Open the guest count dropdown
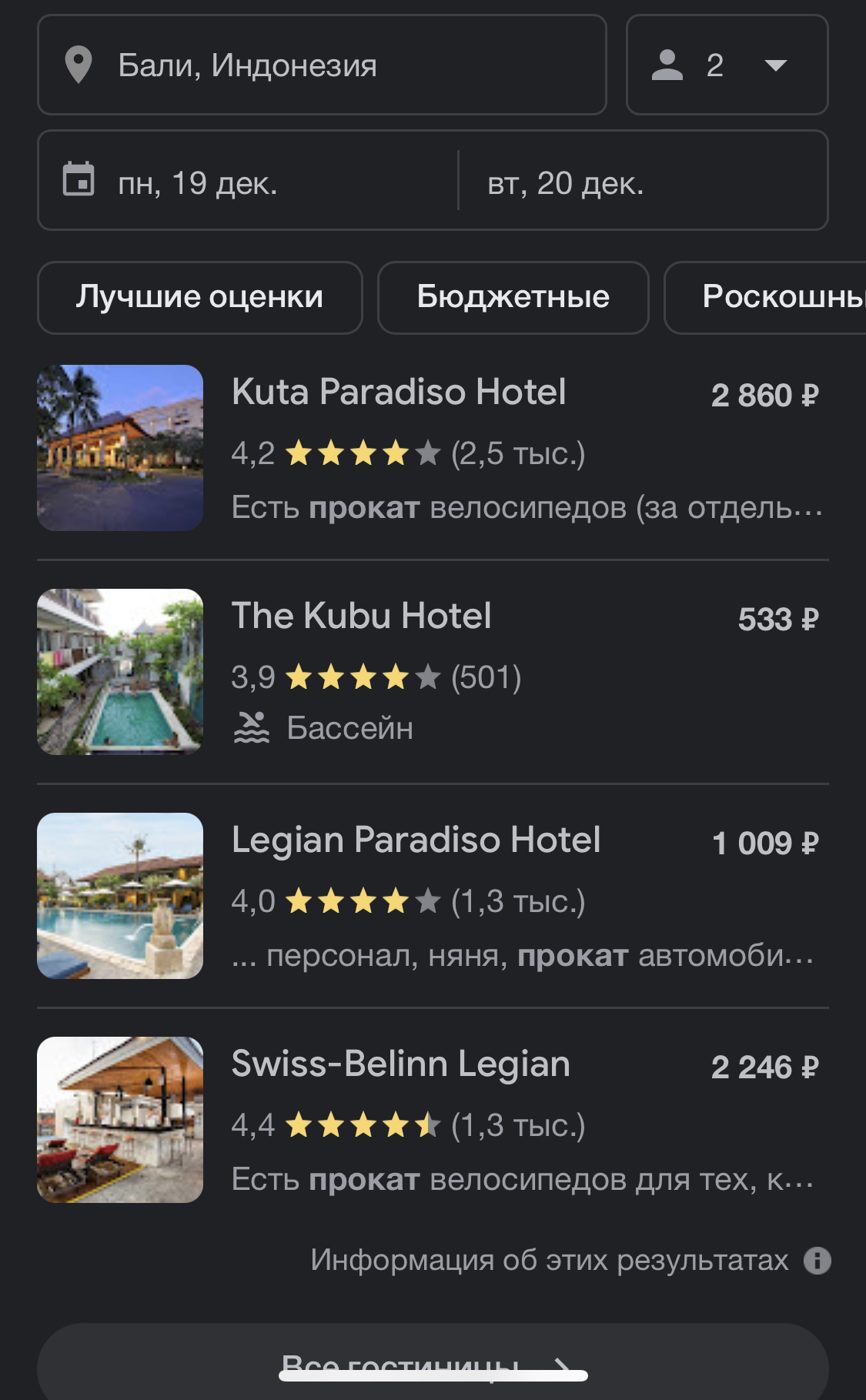866x1400 pixels. tap(727, 65)
